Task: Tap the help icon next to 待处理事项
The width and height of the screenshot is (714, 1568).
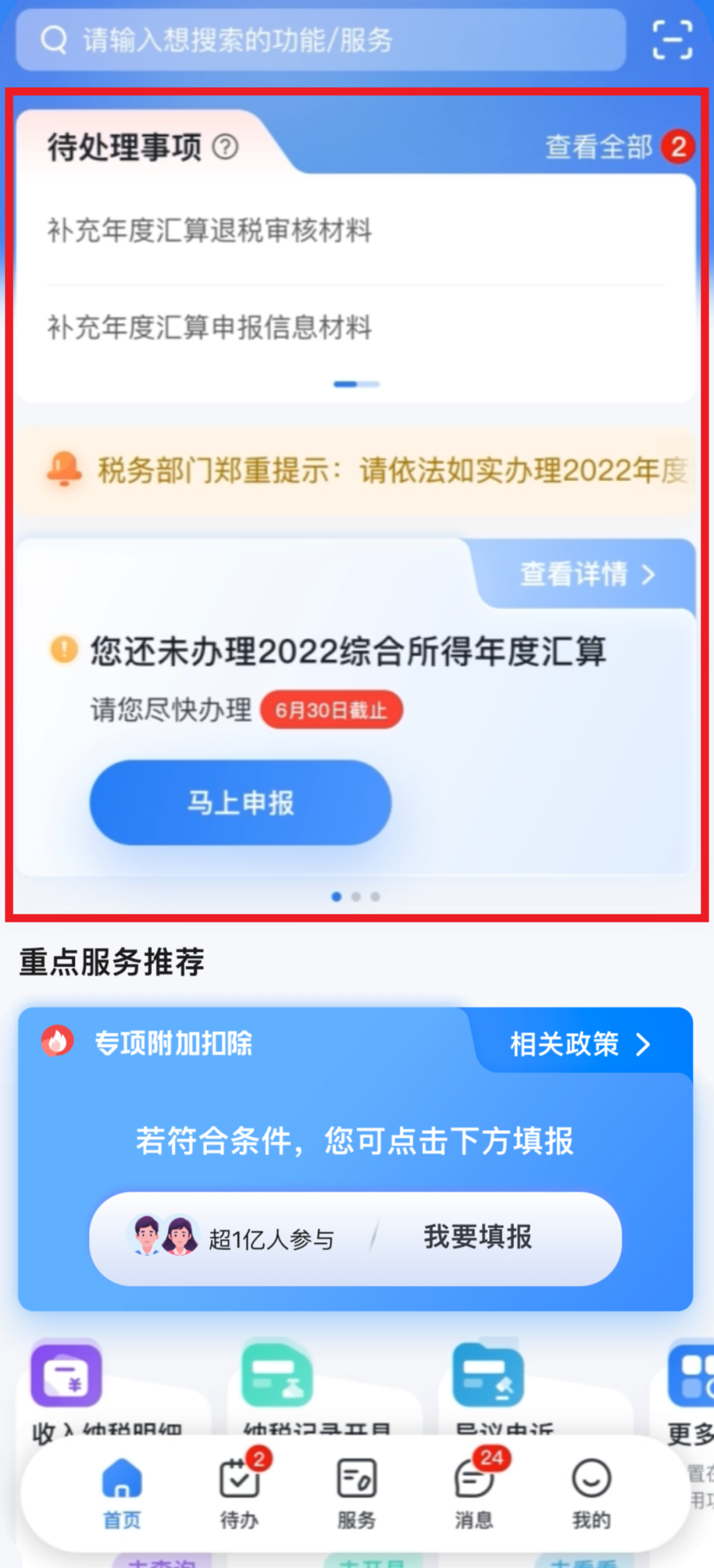Action: tap(225, 147)
